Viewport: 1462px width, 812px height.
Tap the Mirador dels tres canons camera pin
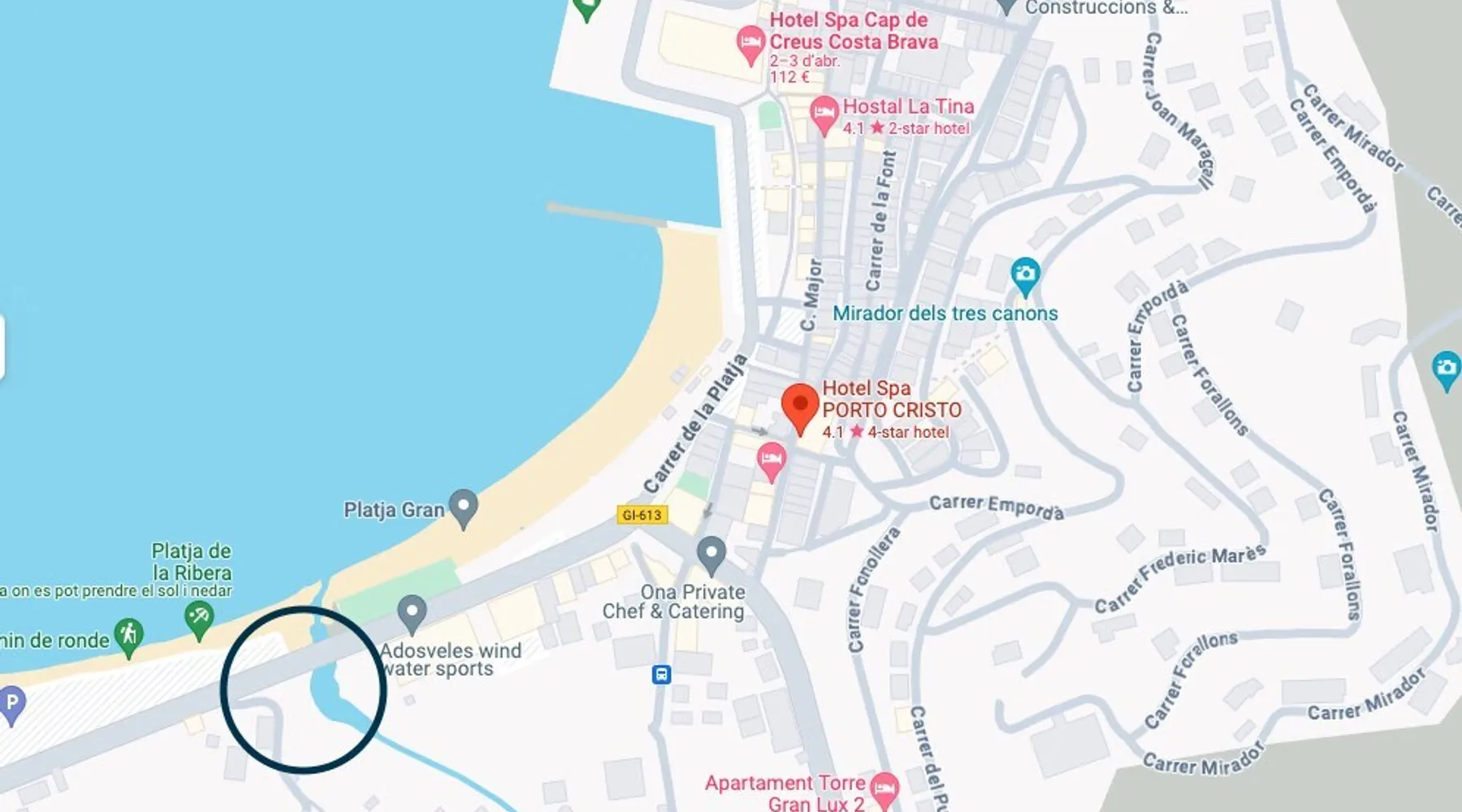click(1025, 276)
